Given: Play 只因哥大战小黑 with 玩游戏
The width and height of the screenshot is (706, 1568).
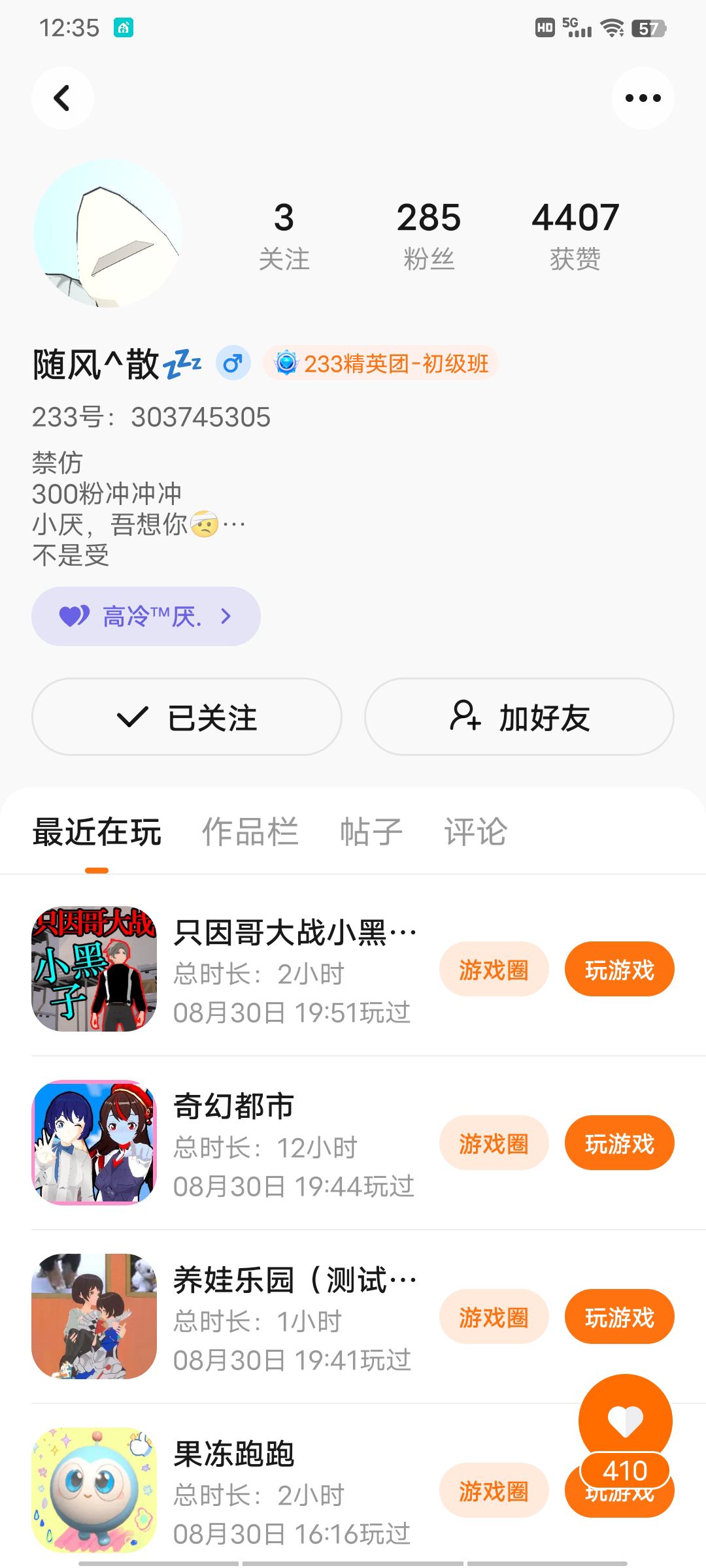Looking at the screenshot, I should click(x=619, y=970).
